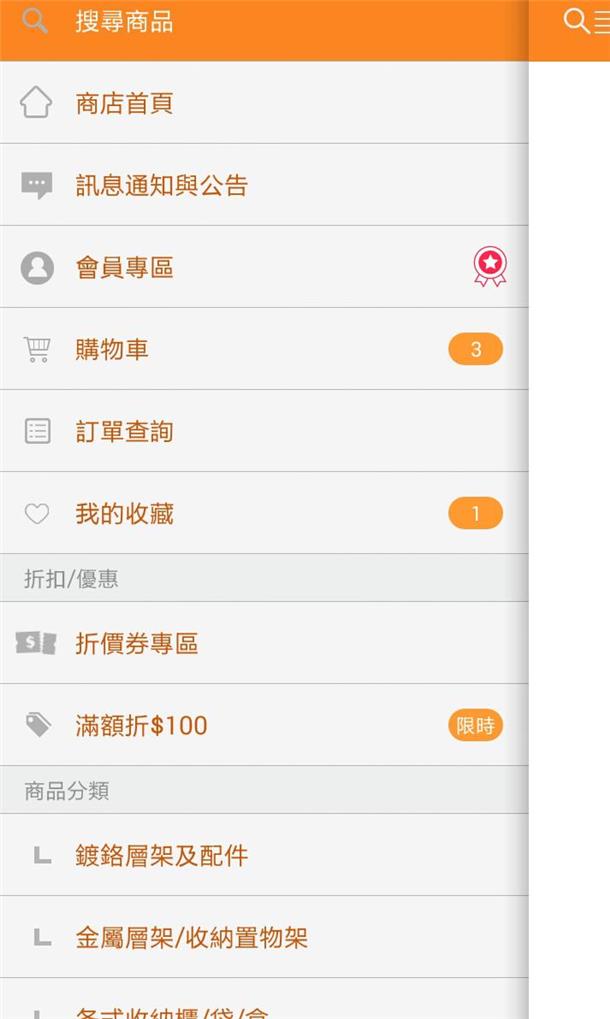Viewport: 610px width, 1019px height.
Task: Open 折價券專區
Action: (x=264, y=643)
